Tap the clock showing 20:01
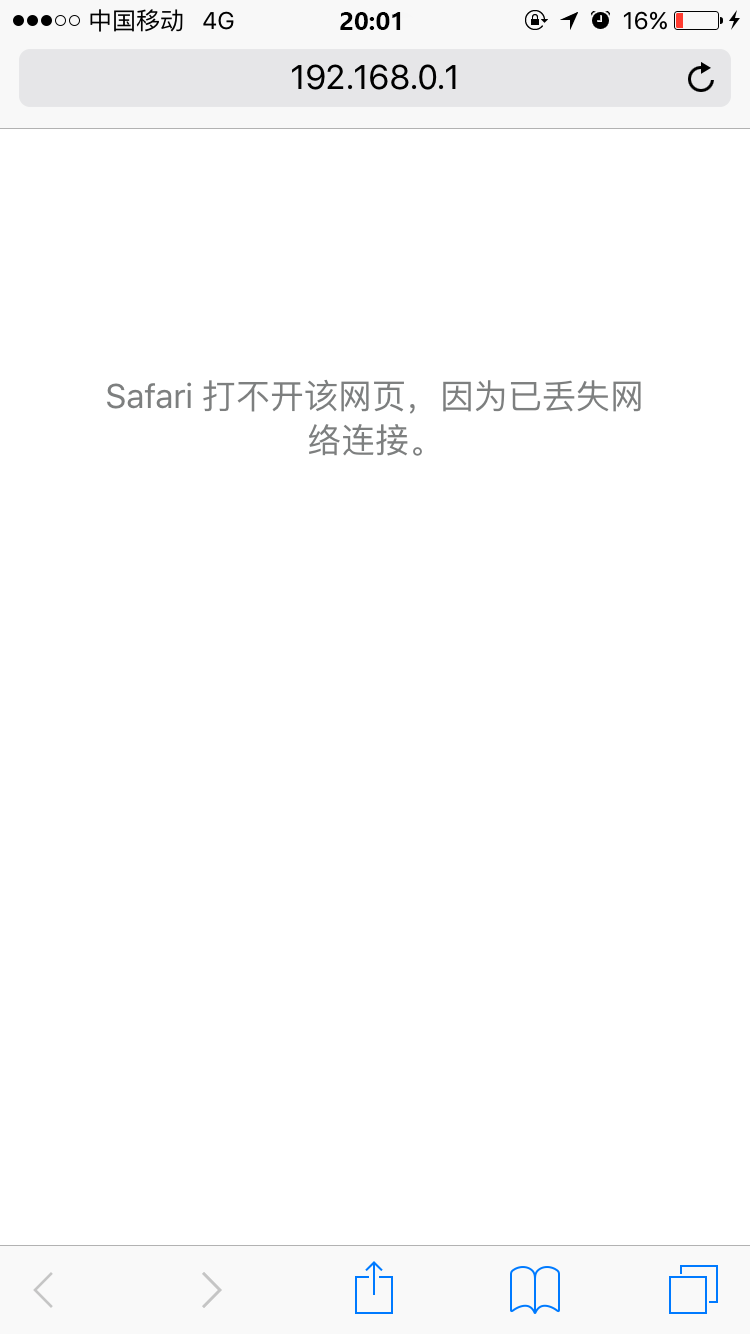 372,21
